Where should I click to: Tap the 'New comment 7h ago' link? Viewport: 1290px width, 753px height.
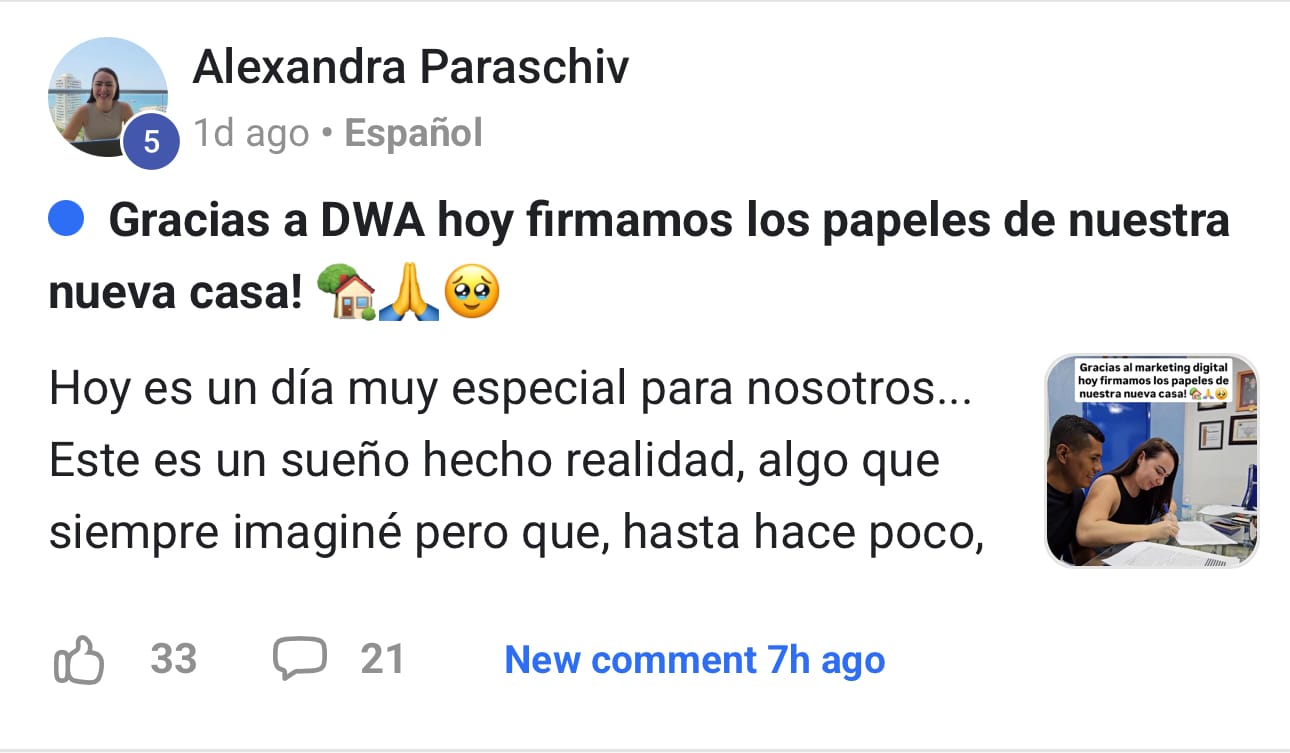pos(694,660)
